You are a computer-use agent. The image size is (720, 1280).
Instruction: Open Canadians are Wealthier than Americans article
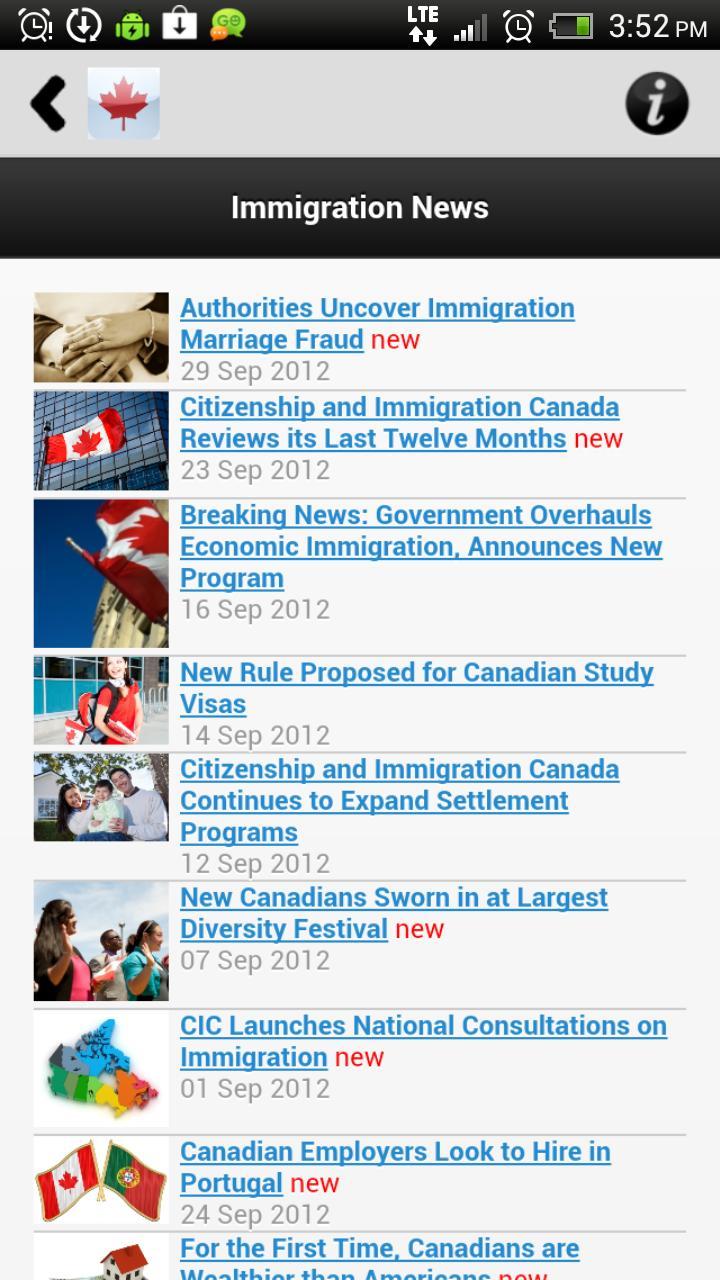click(379, 1249)
